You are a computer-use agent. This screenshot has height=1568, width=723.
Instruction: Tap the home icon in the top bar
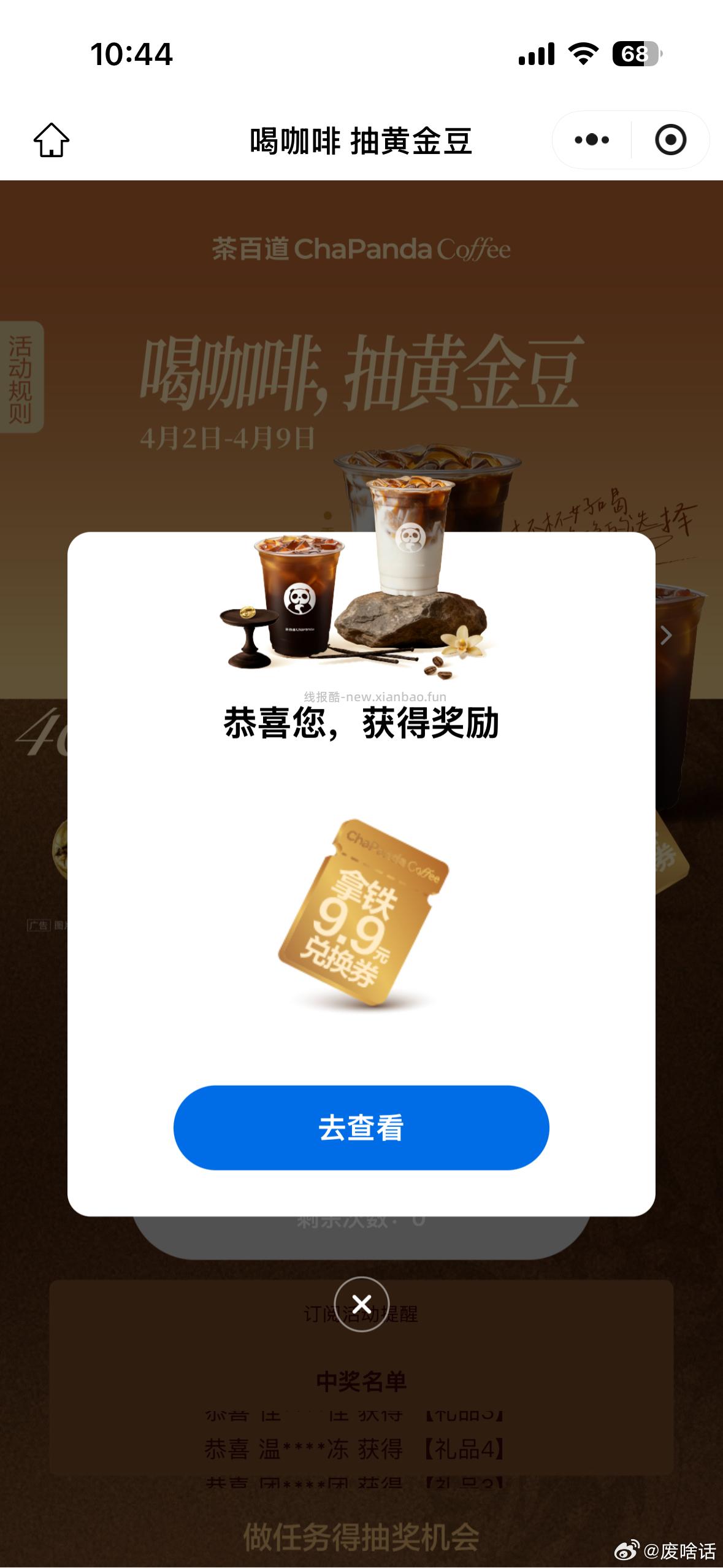pos(52,139)
